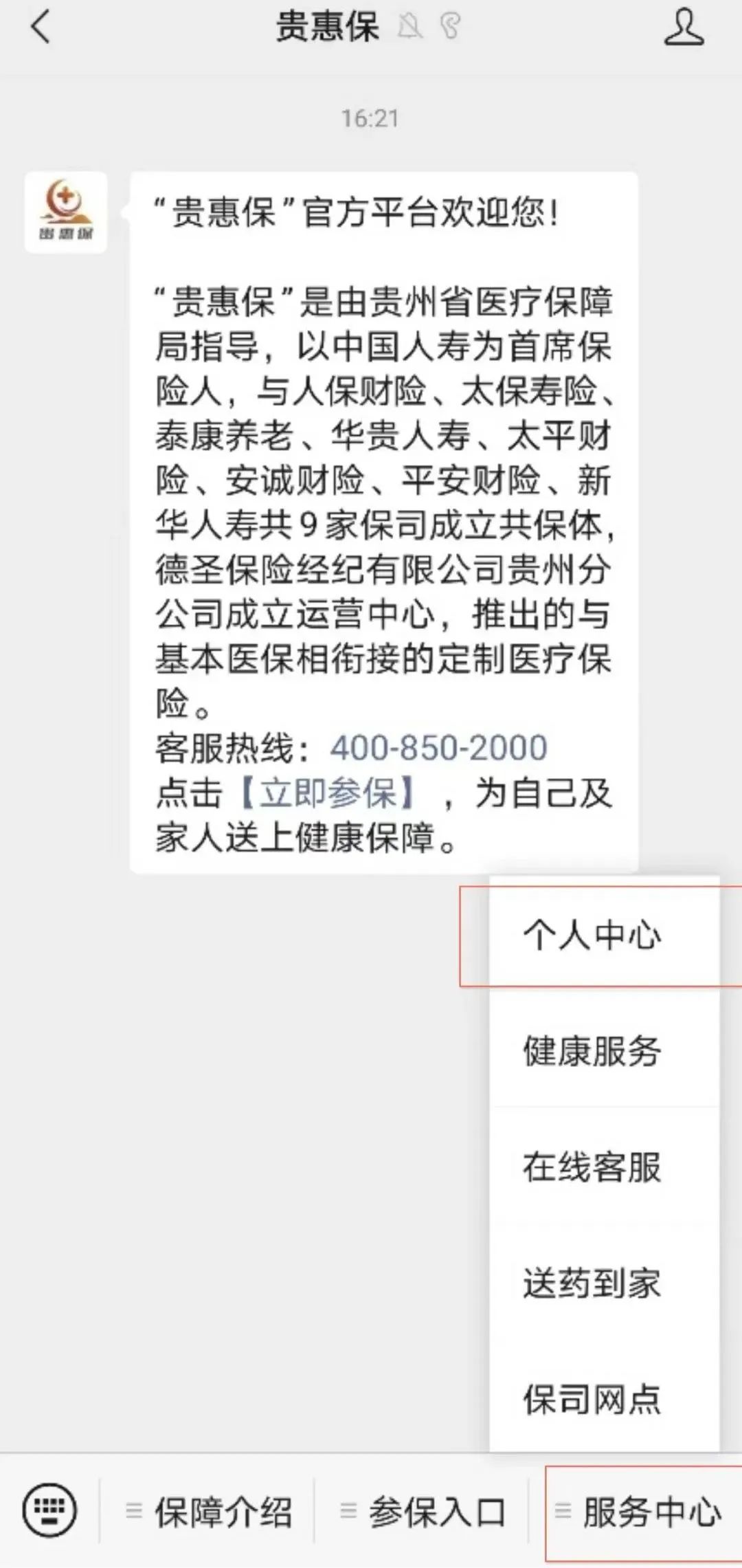This screenshot has width=742, height=1568.
Task: Open 个人中心 from the popup menu
Action: tap(592, 936)
